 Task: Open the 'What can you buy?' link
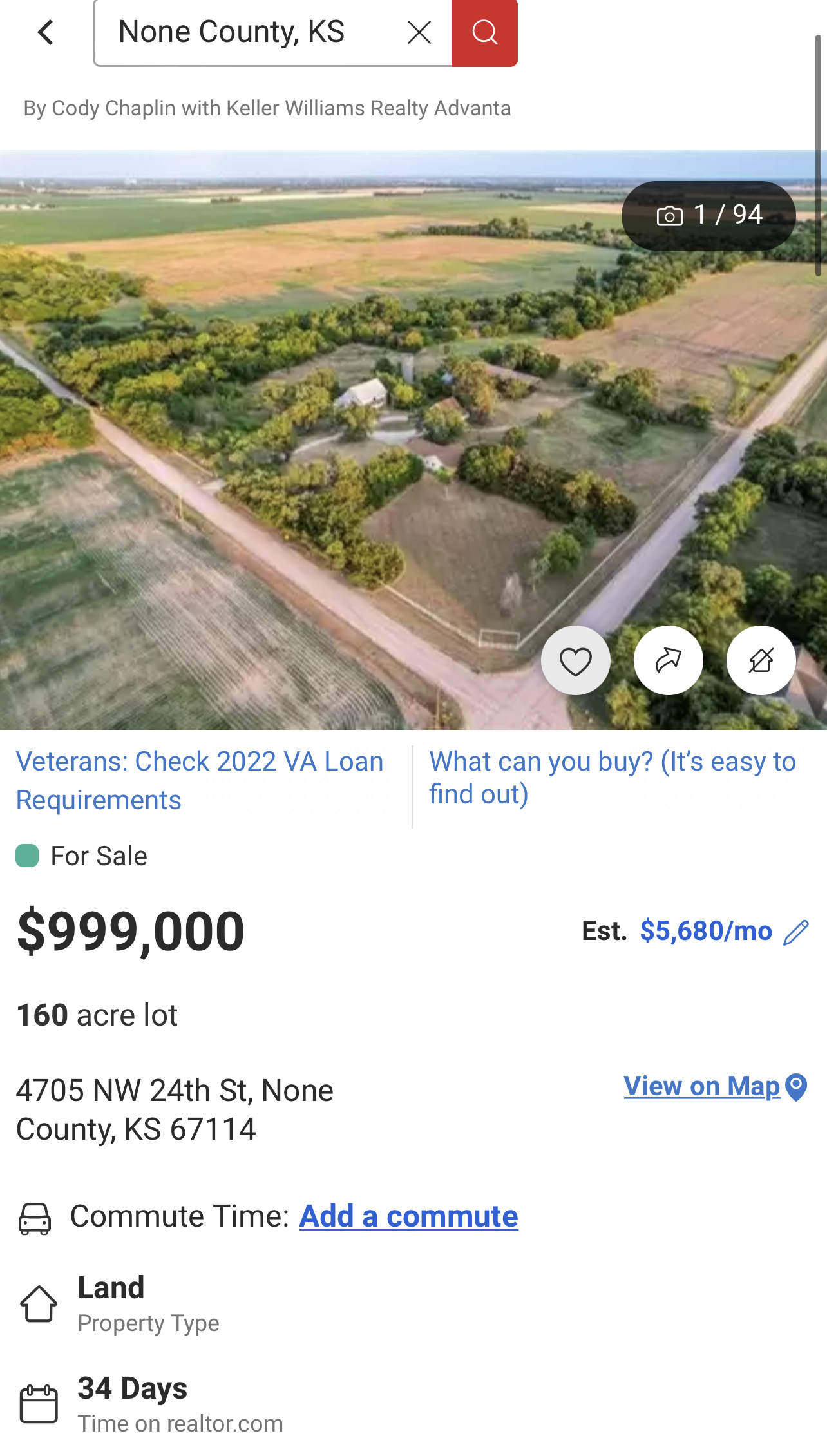[613, 778]
